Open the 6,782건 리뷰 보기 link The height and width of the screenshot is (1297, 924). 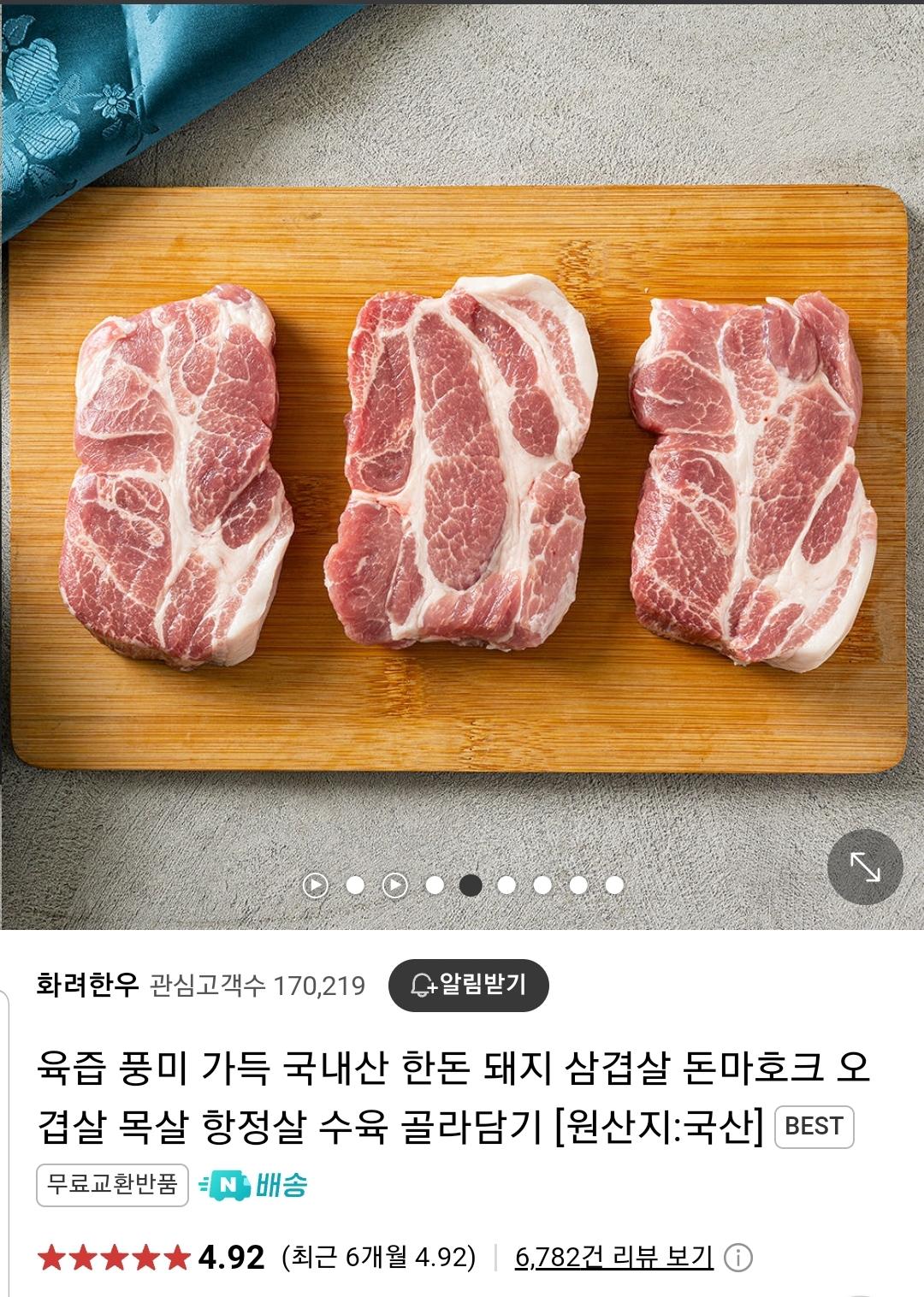click(613, 1257)
